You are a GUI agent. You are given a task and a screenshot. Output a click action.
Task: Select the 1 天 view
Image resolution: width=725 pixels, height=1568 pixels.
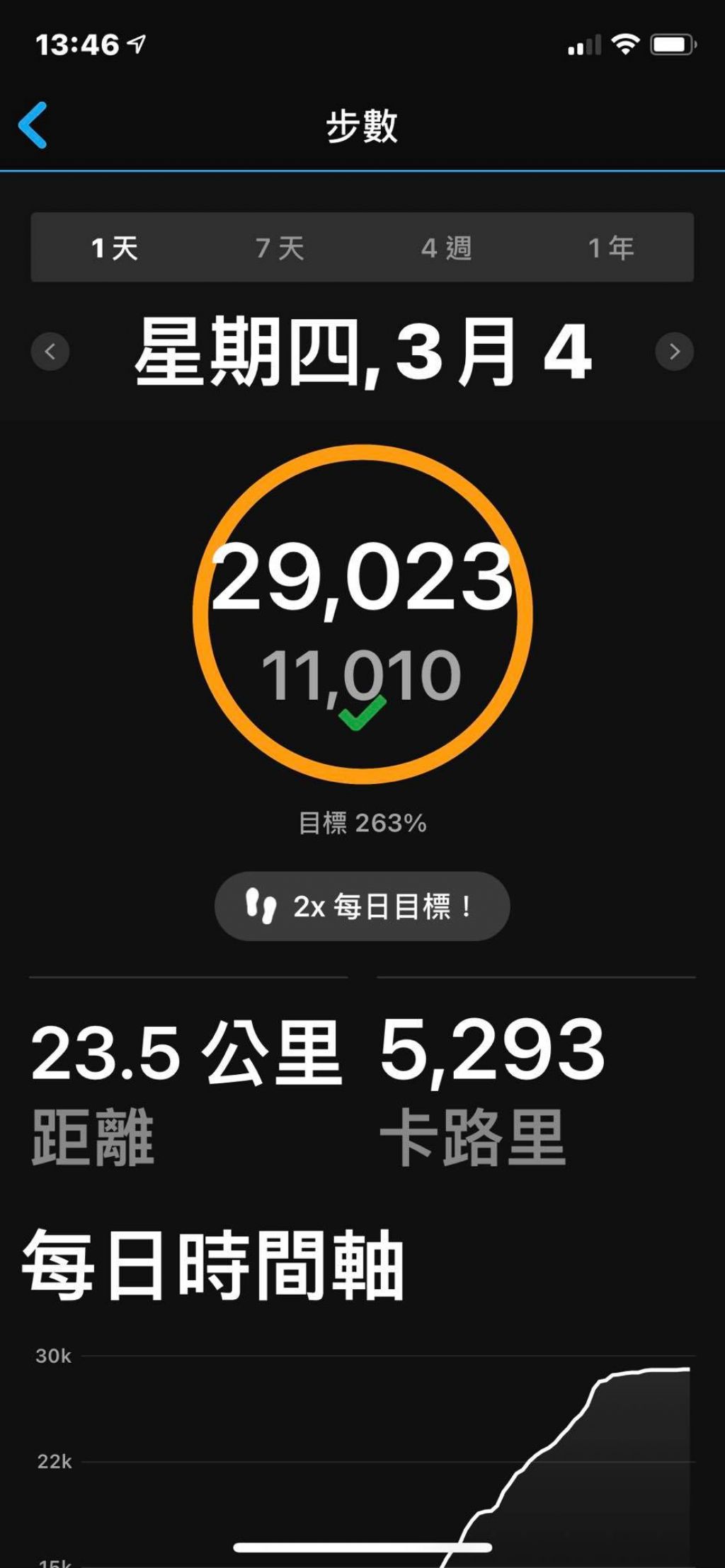[x=114, y=248]
